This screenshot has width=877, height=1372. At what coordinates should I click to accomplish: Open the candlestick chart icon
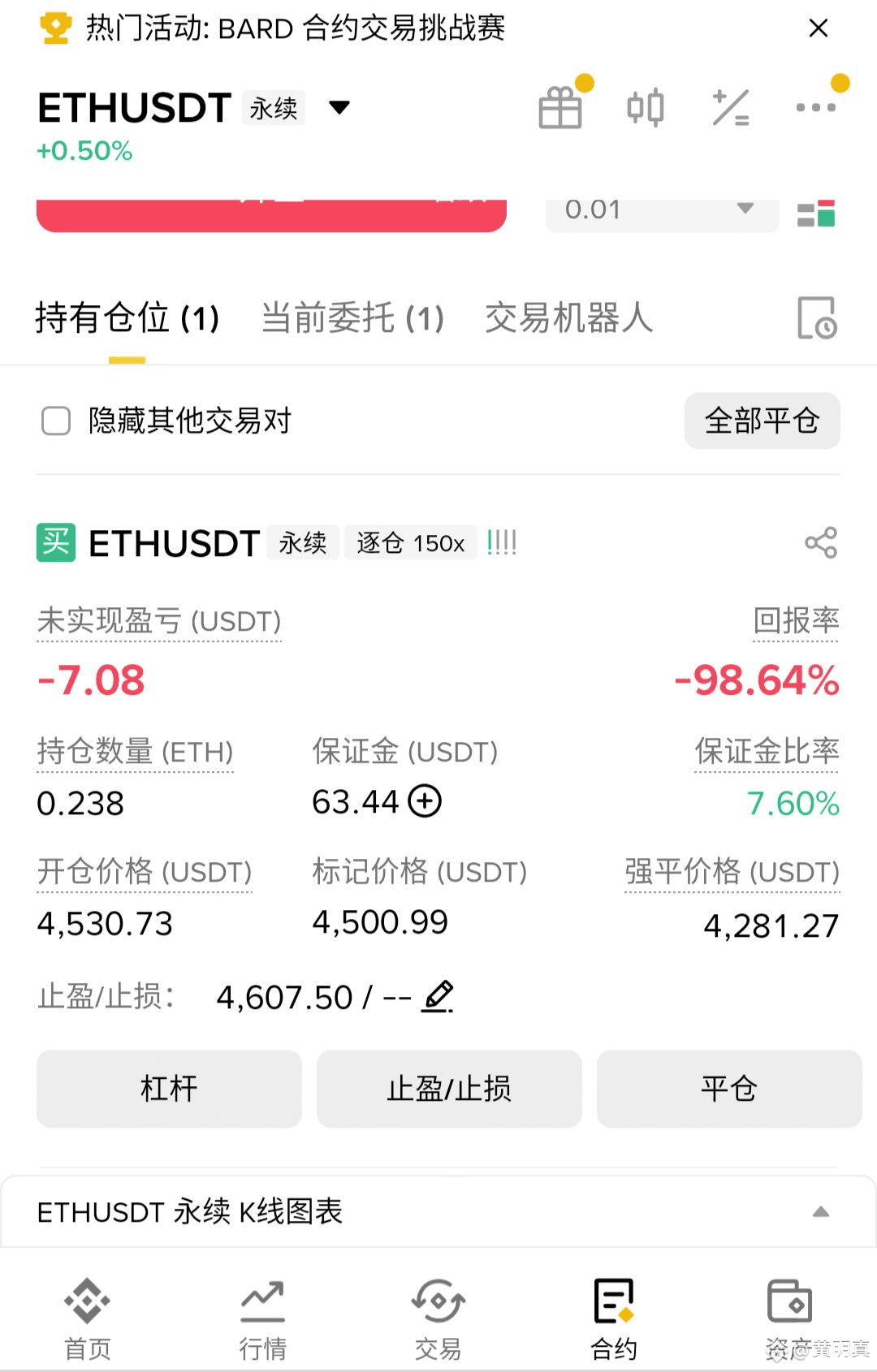tap(646, 108)
